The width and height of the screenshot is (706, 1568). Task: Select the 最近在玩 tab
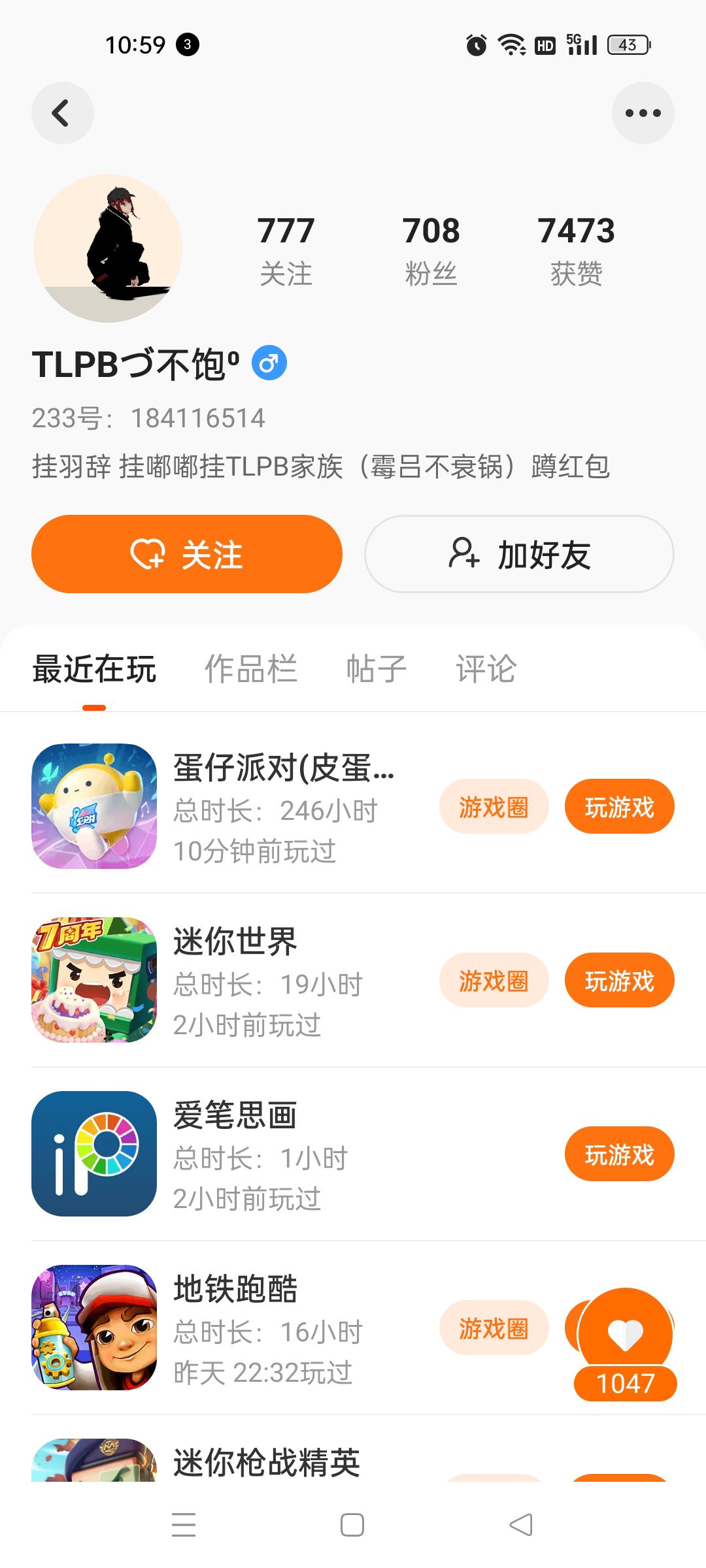pyautogui.click(x=94, y=669)
